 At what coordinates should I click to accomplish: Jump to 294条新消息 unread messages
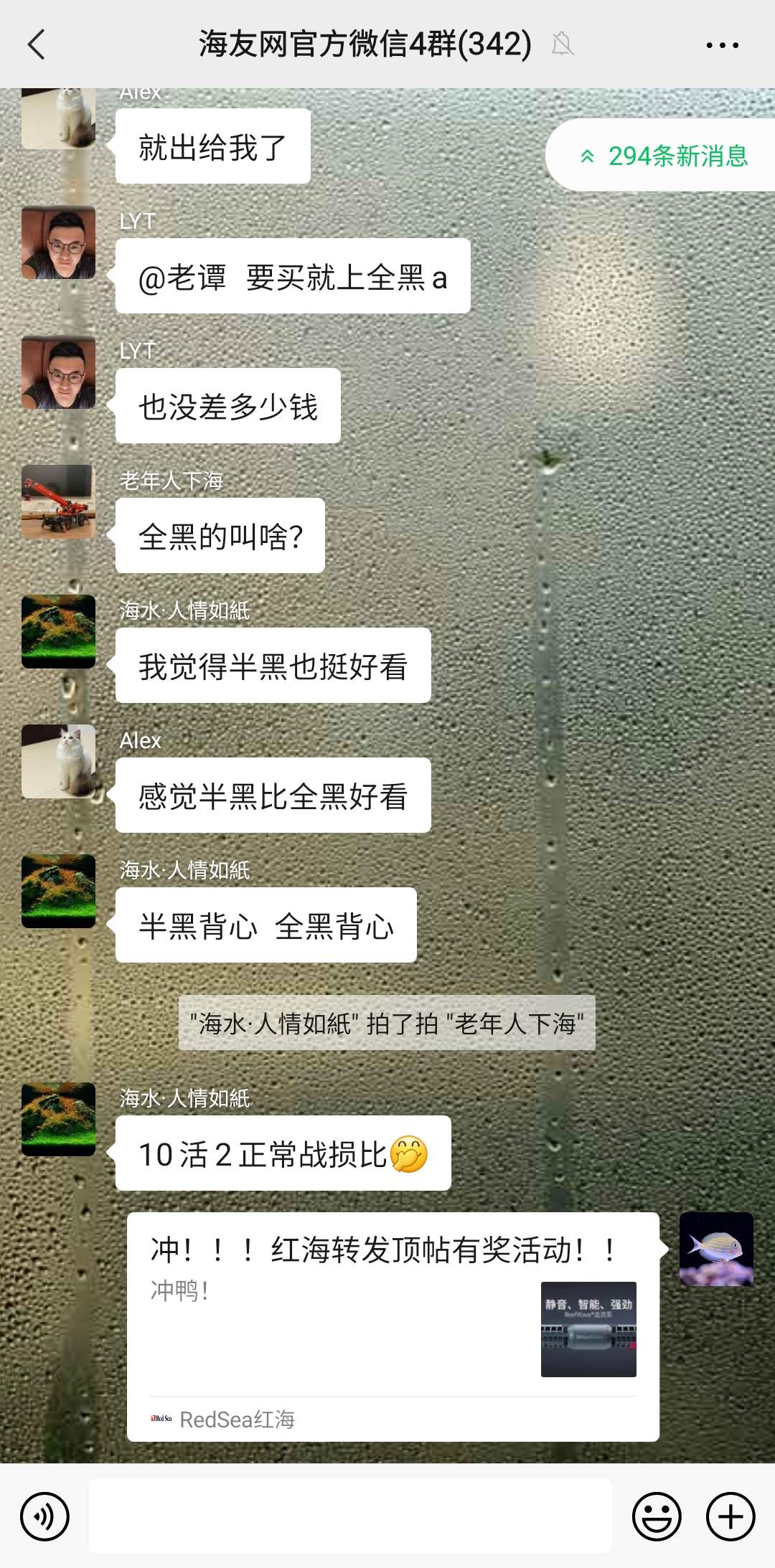(x=664, y=156)
